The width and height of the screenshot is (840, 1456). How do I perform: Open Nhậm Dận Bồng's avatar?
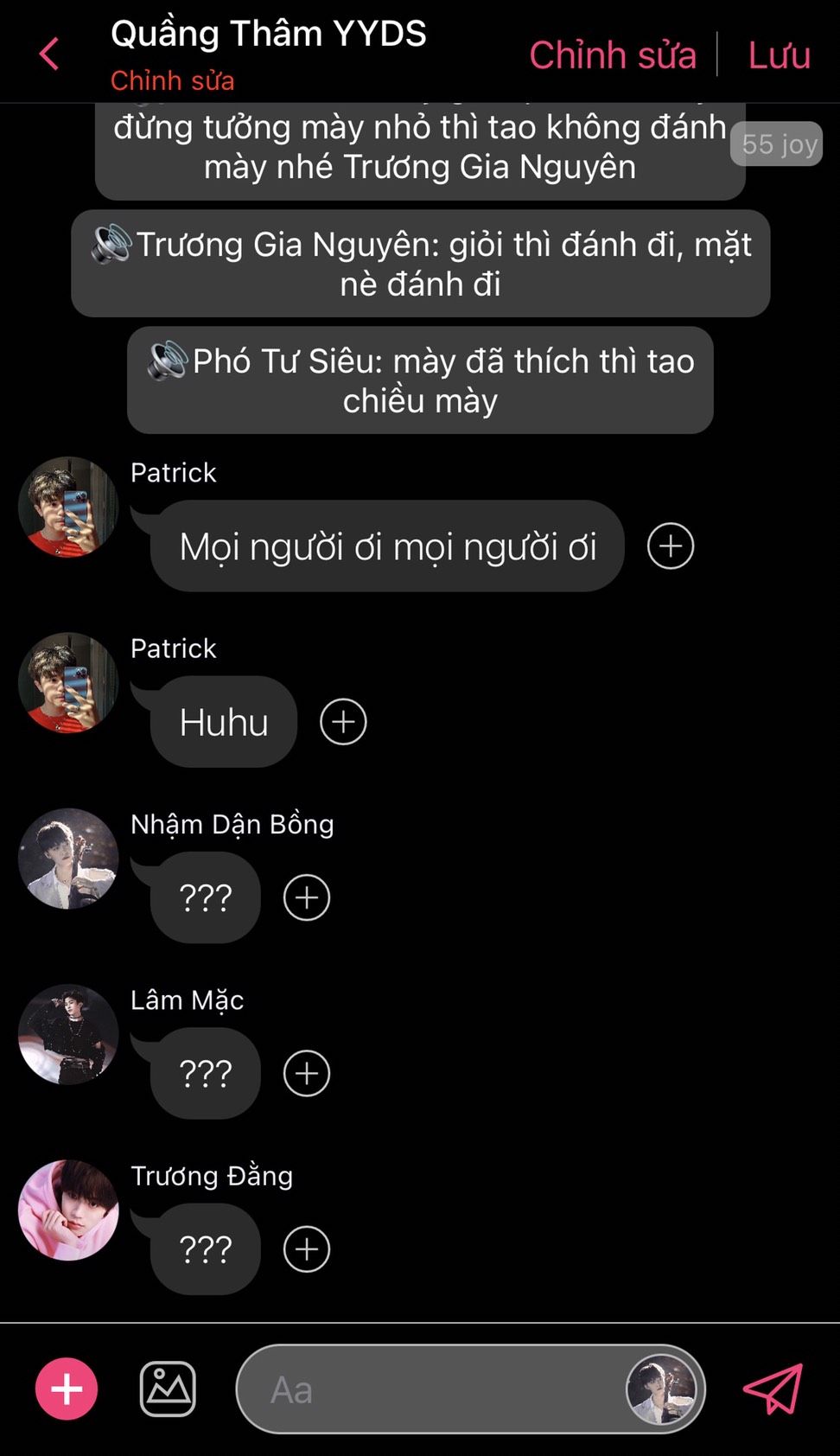click(68, 859)
